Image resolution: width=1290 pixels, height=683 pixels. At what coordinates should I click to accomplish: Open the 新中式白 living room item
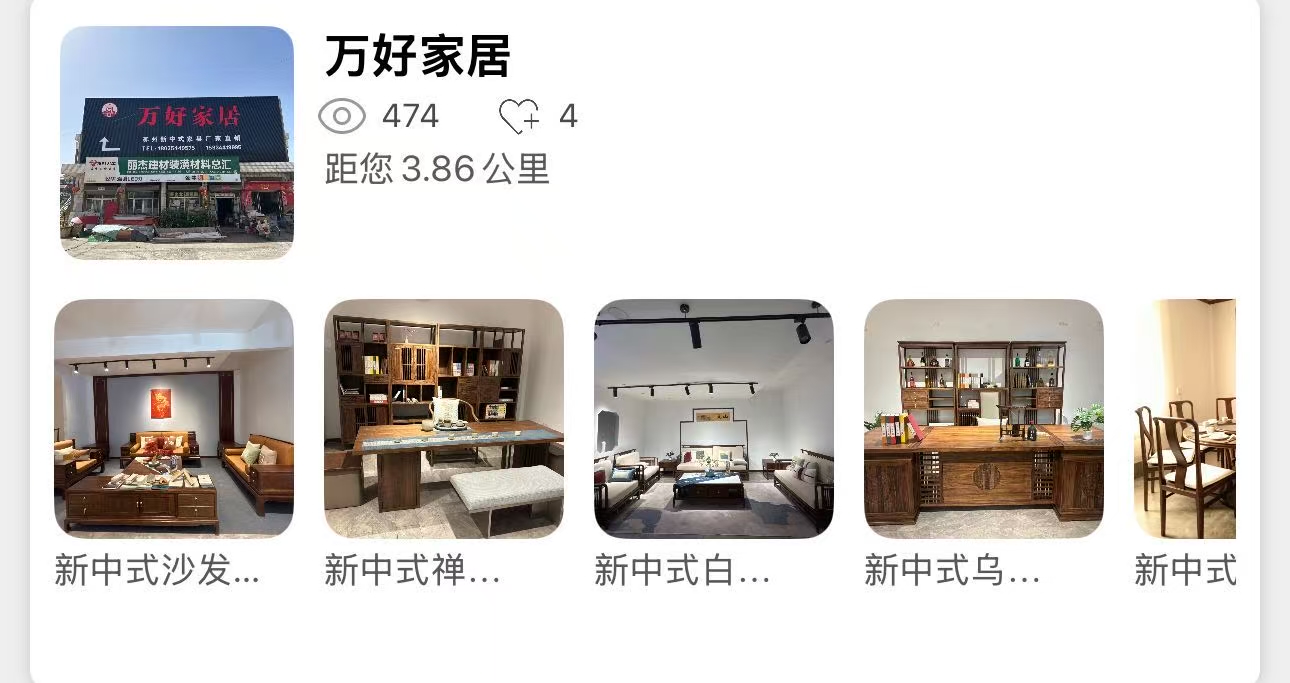pos(714,419)
